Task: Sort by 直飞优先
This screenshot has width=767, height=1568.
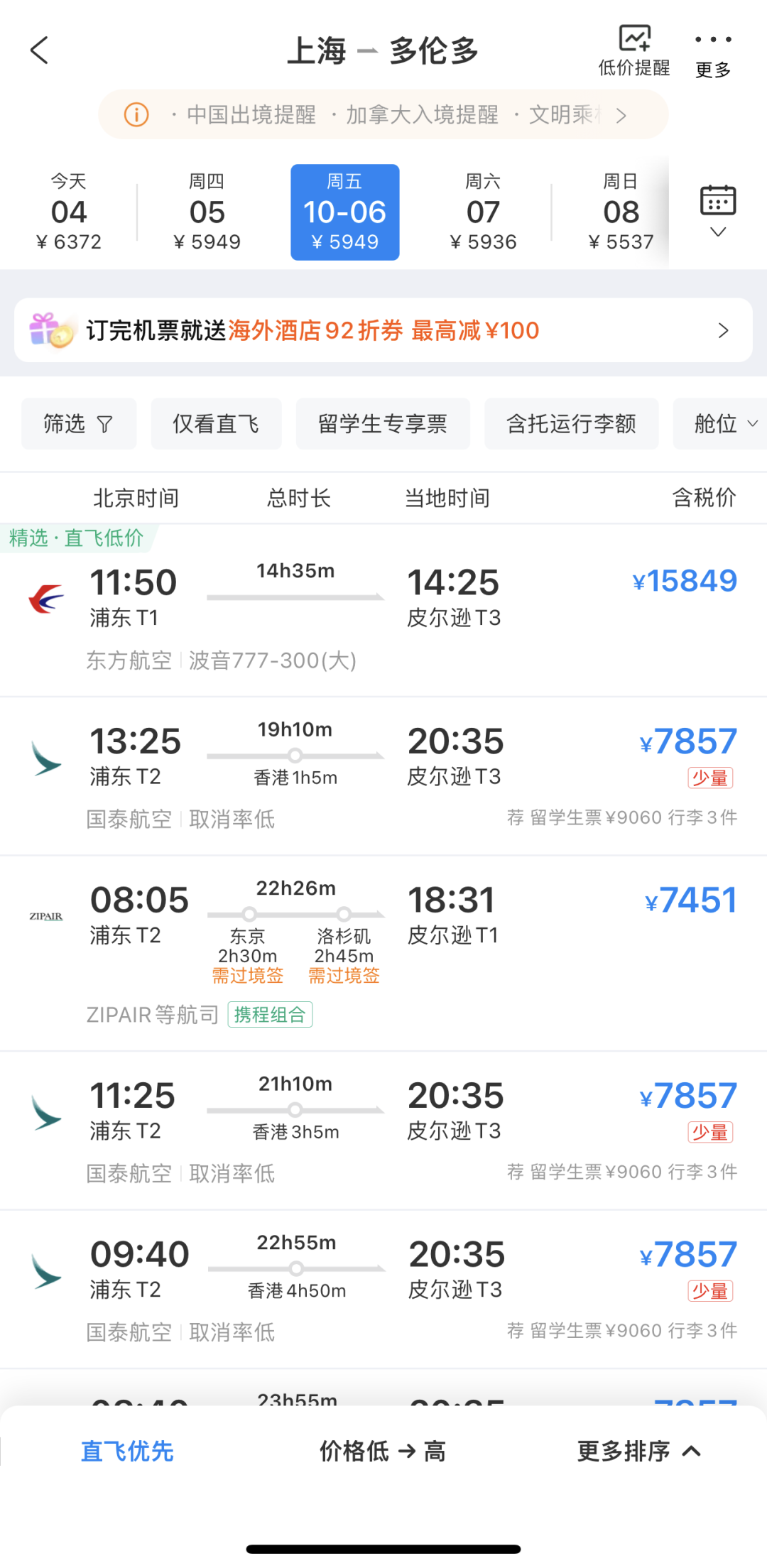Action: click(x=128, y=1451)
